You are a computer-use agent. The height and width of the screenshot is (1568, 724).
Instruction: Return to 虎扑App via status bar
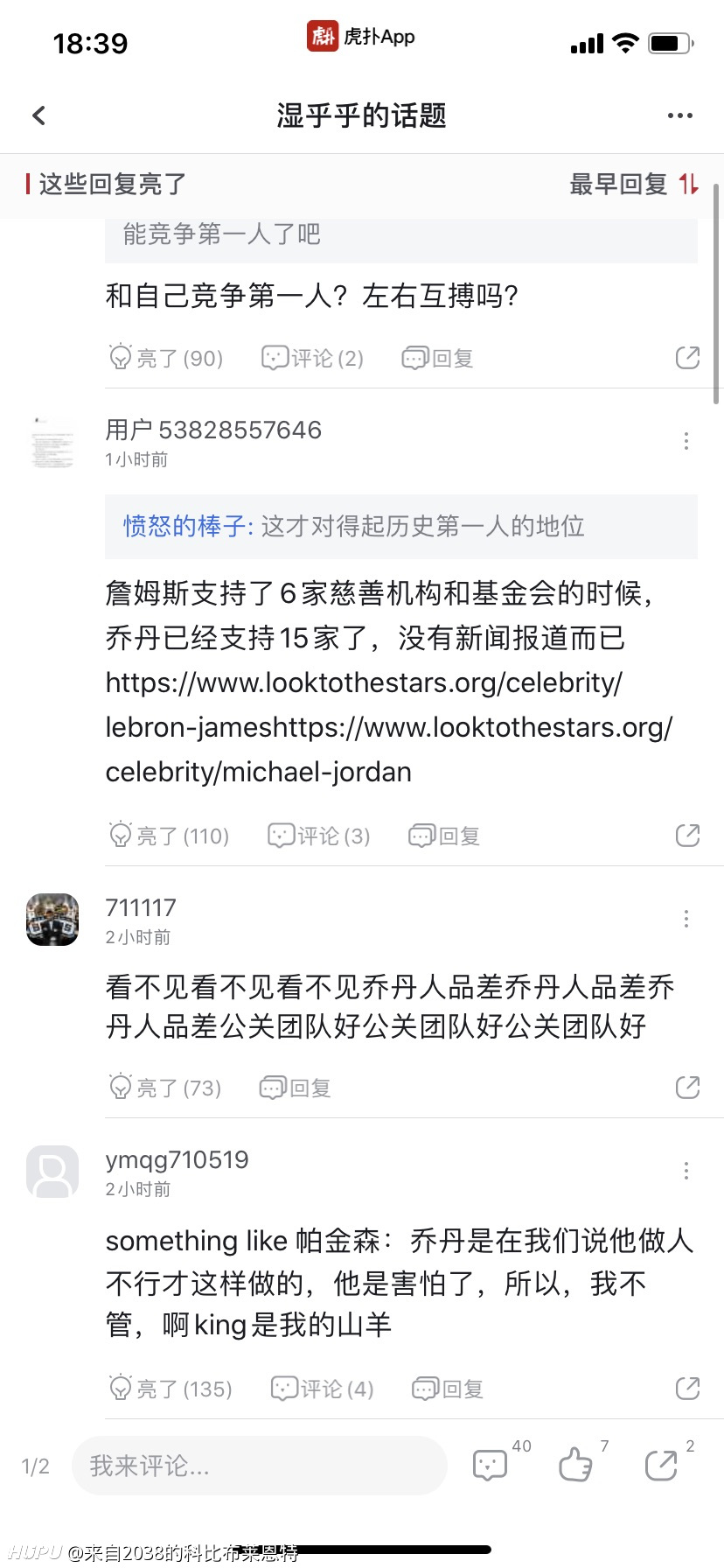pyautogui.click(x=361, y=36)
